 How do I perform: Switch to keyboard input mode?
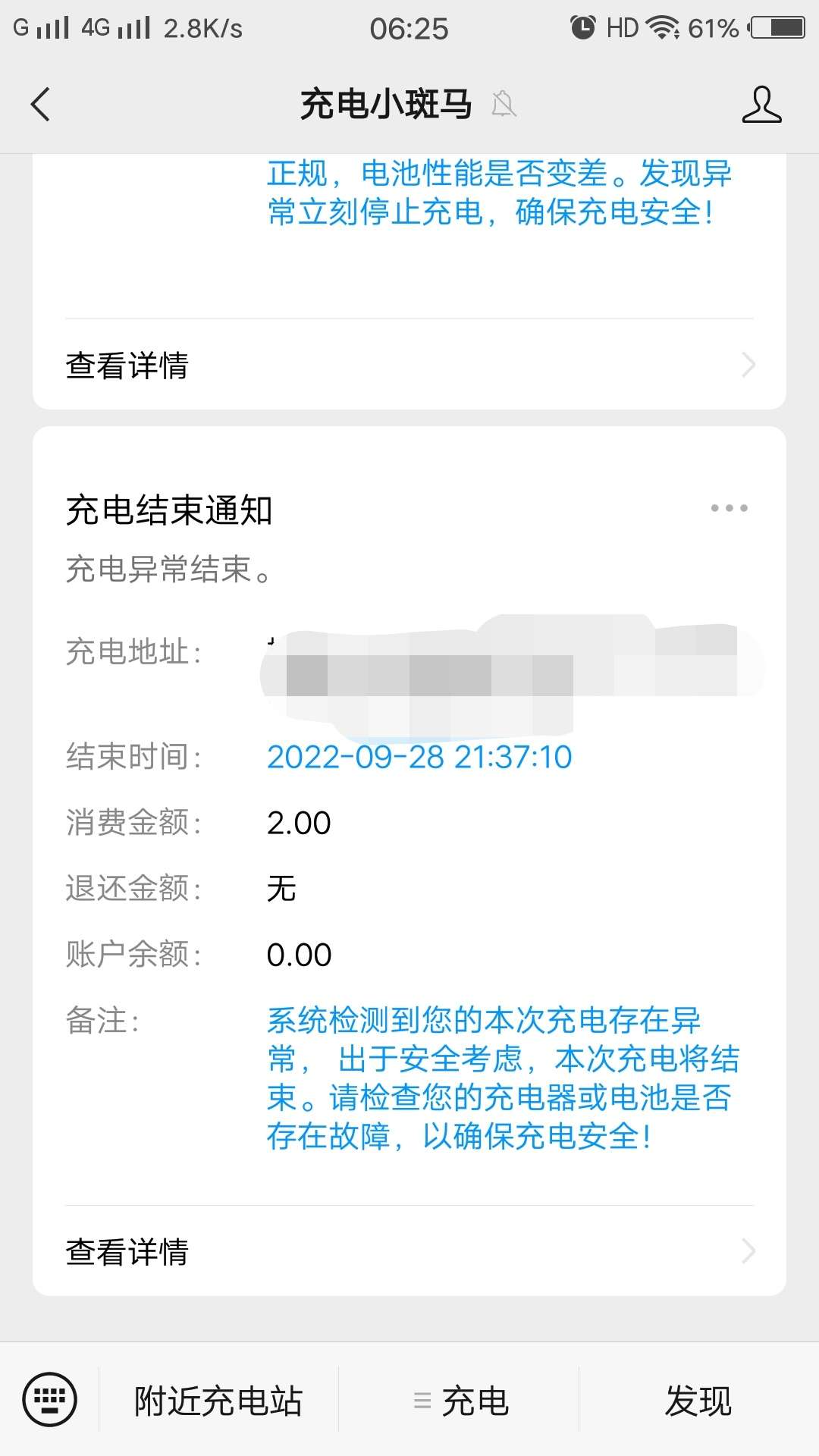tap(50, 1399)
